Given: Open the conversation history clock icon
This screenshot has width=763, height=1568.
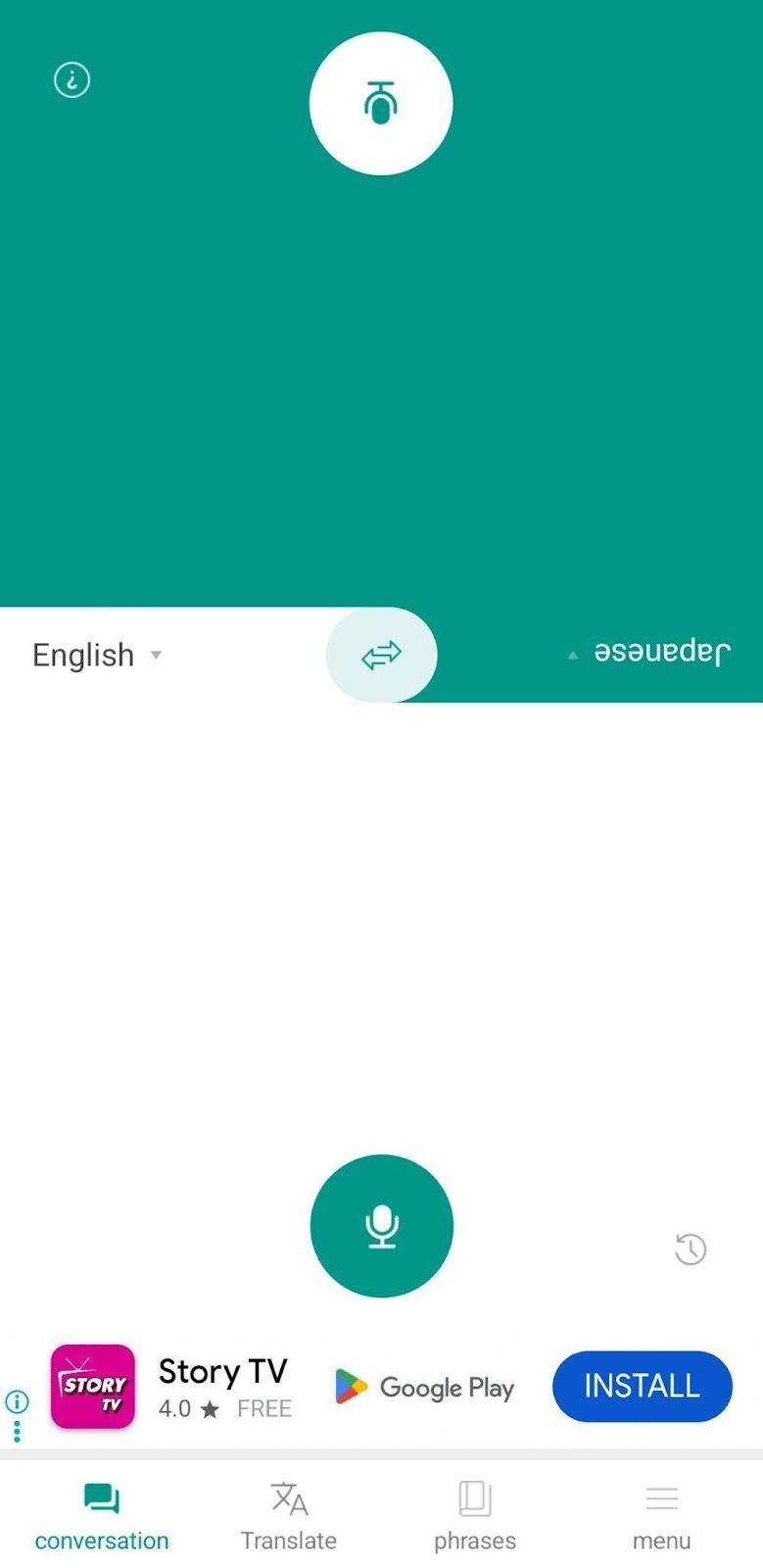Looking at the screenshot, I should point(690,1249).
